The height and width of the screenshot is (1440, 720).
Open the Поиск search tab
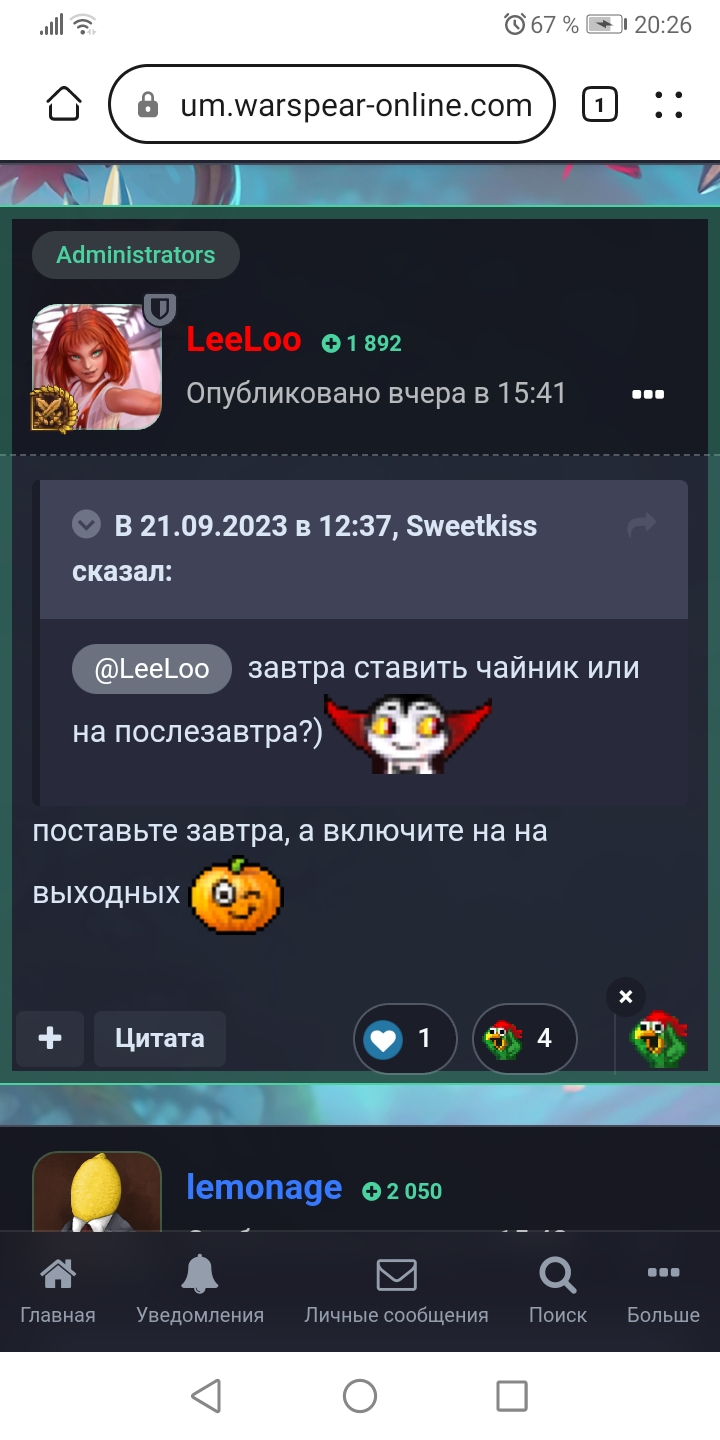click(557, 1290)
